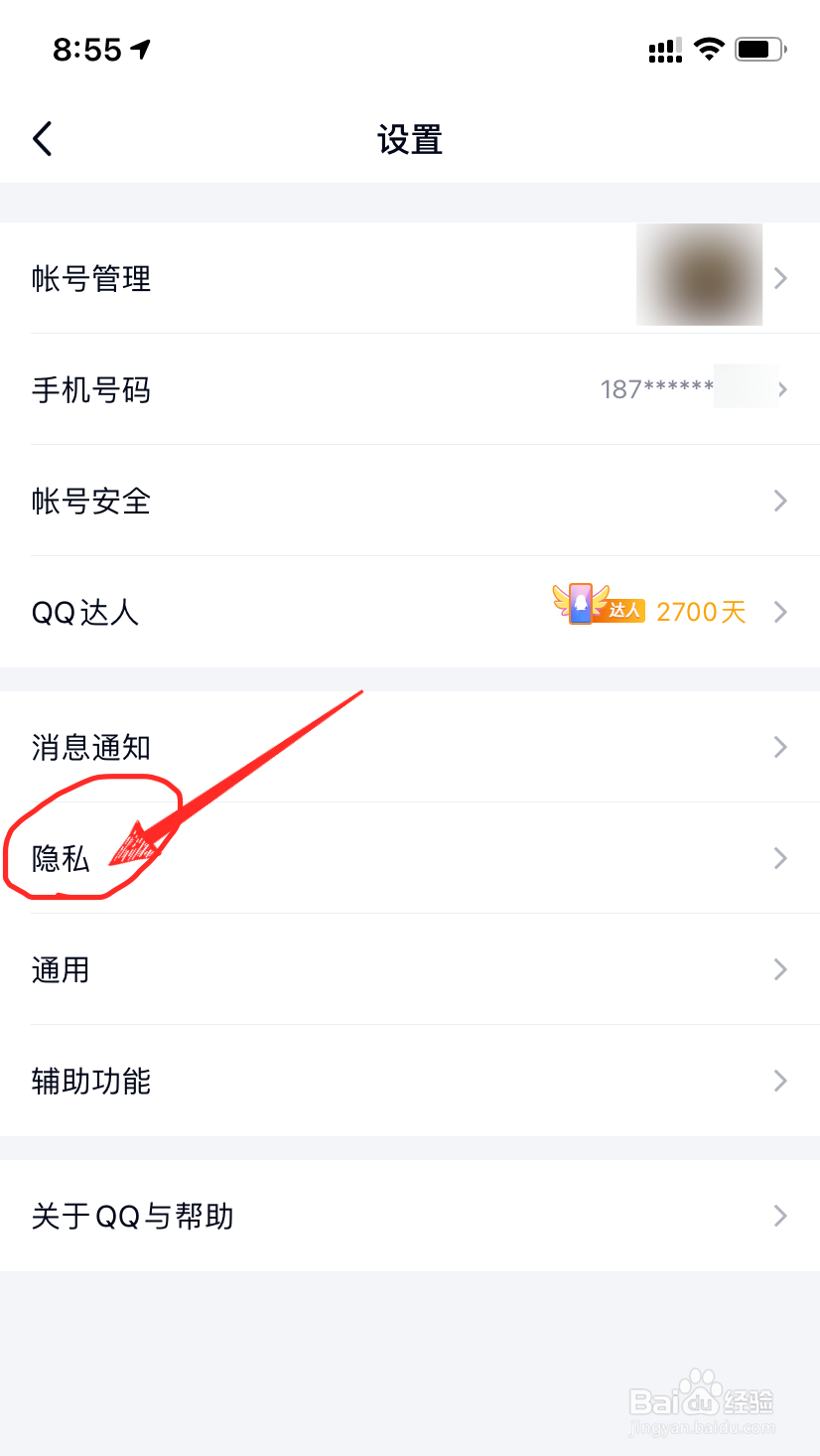Tap the 2700天 streak counter

[700, 611]
